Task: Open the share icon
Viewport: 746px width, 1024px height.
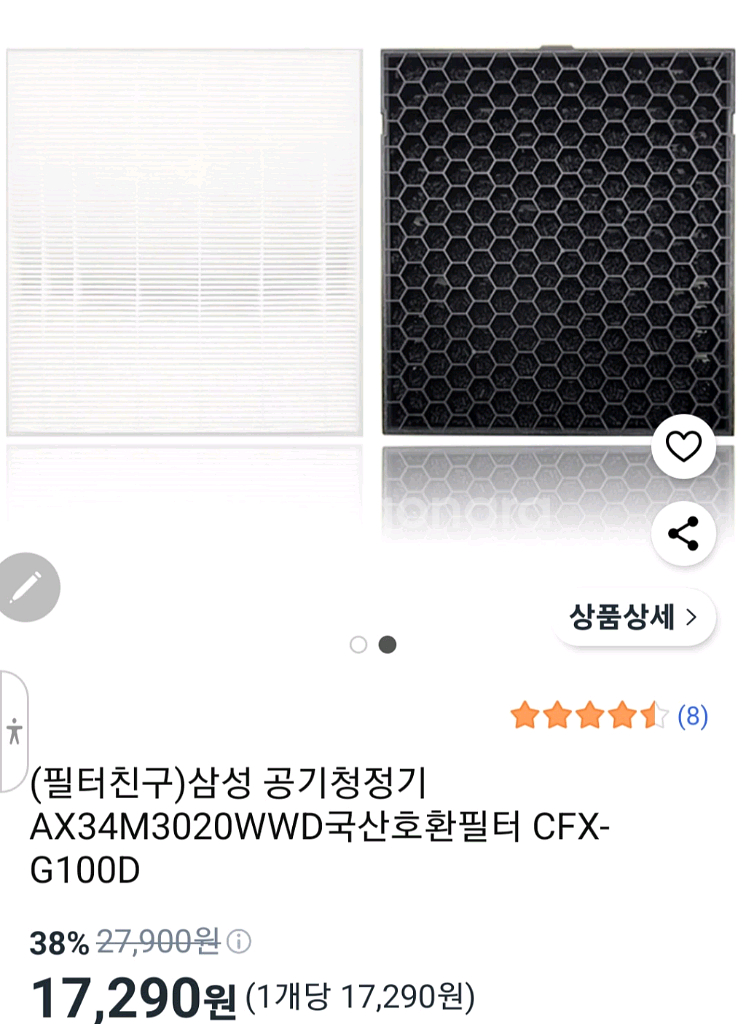Action: 683,535
